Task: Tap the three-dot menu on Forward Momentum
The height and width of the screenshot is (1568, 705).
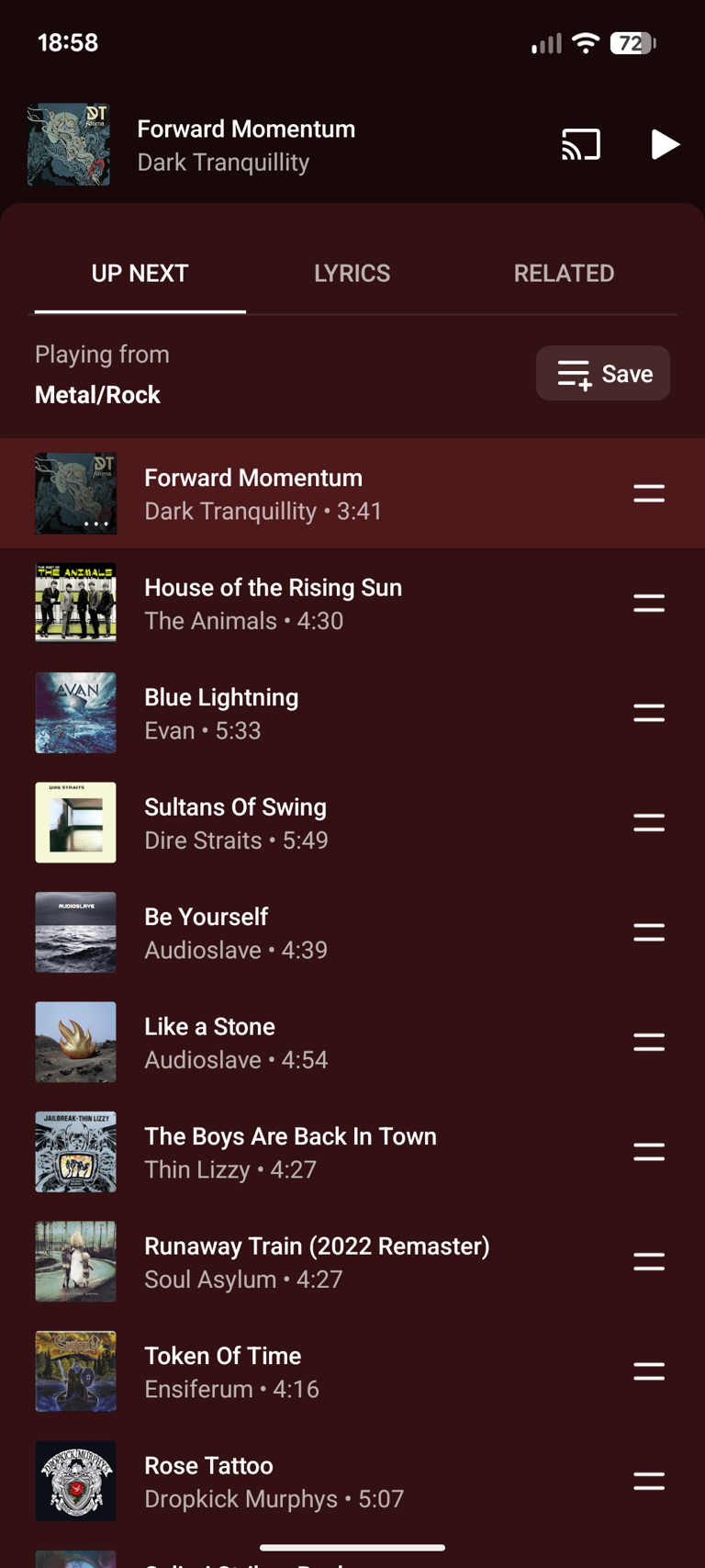Action: point(97,525)
